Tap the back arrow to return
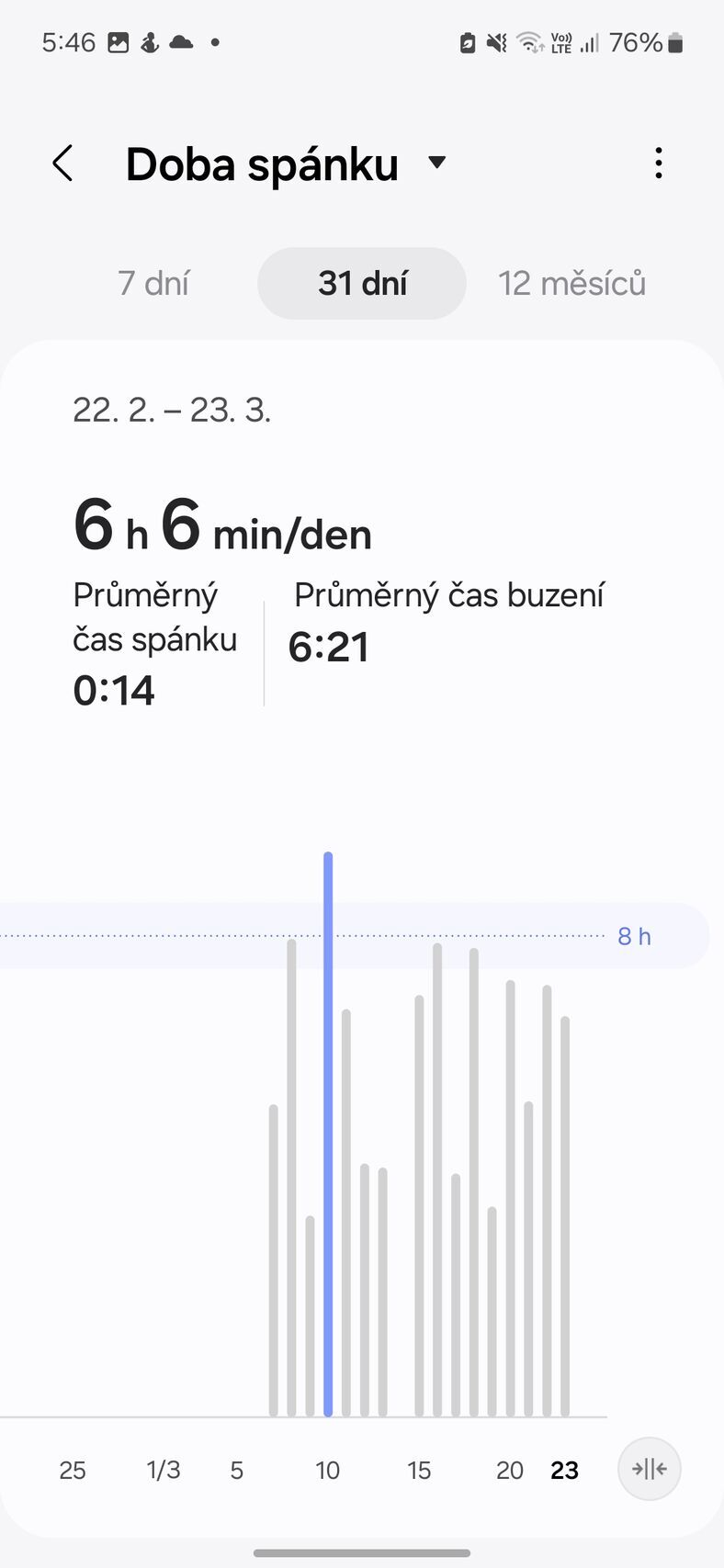Screen dimensions: 724x1568 (62, 164)
